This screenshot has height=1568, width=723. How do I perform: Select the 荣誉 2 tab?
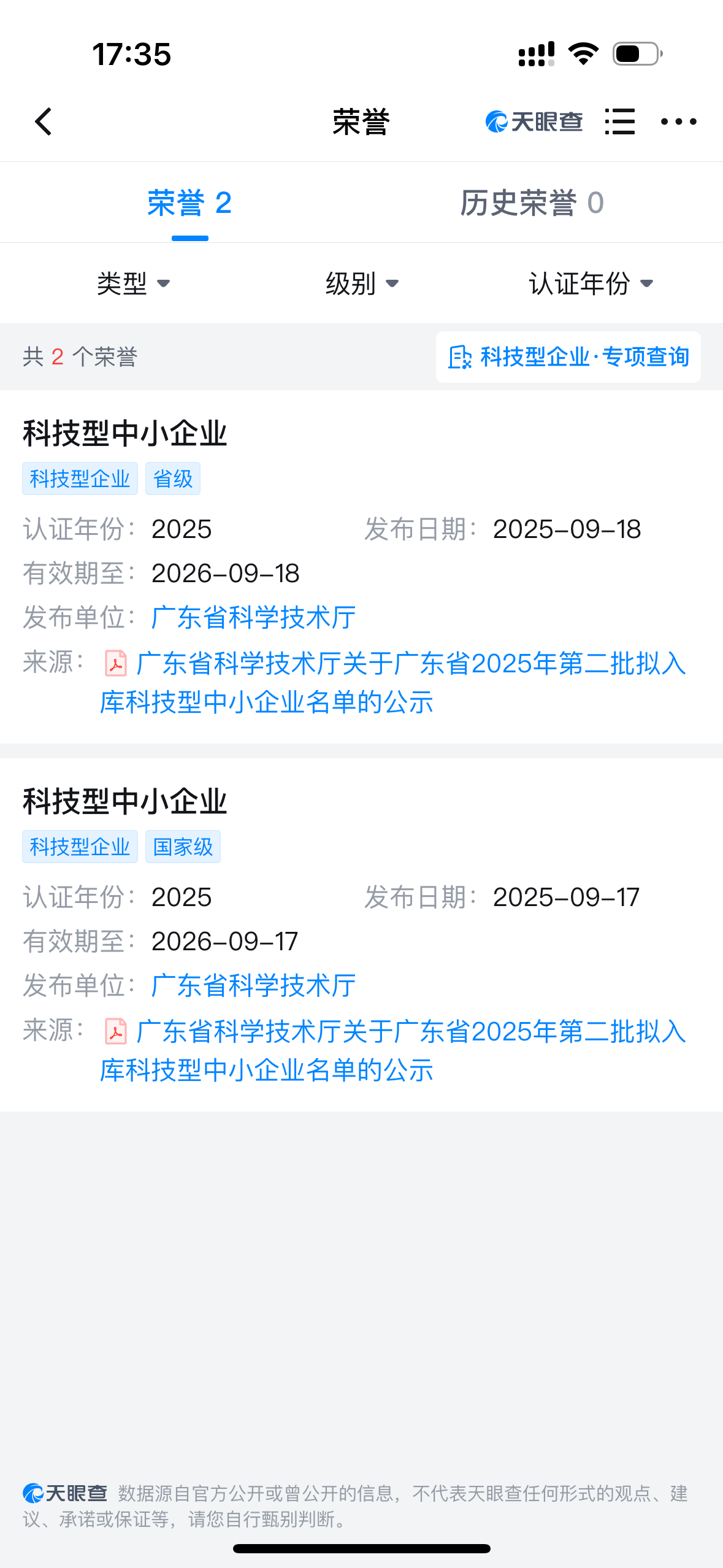pos(189,203)
